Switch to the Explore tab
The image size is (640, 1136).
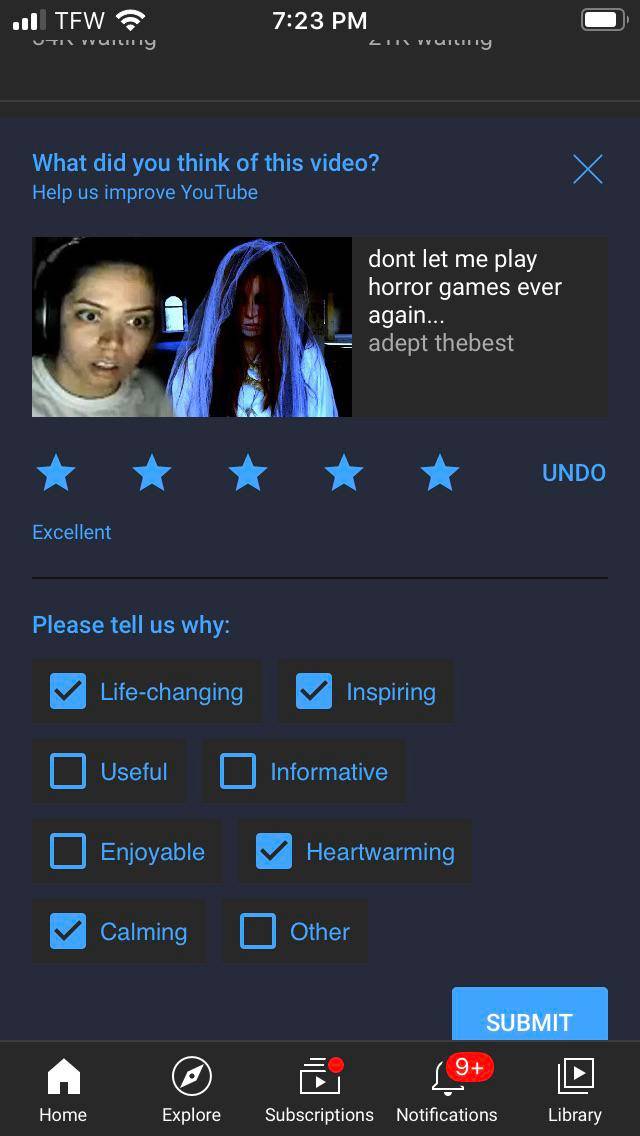(191, 1090)
